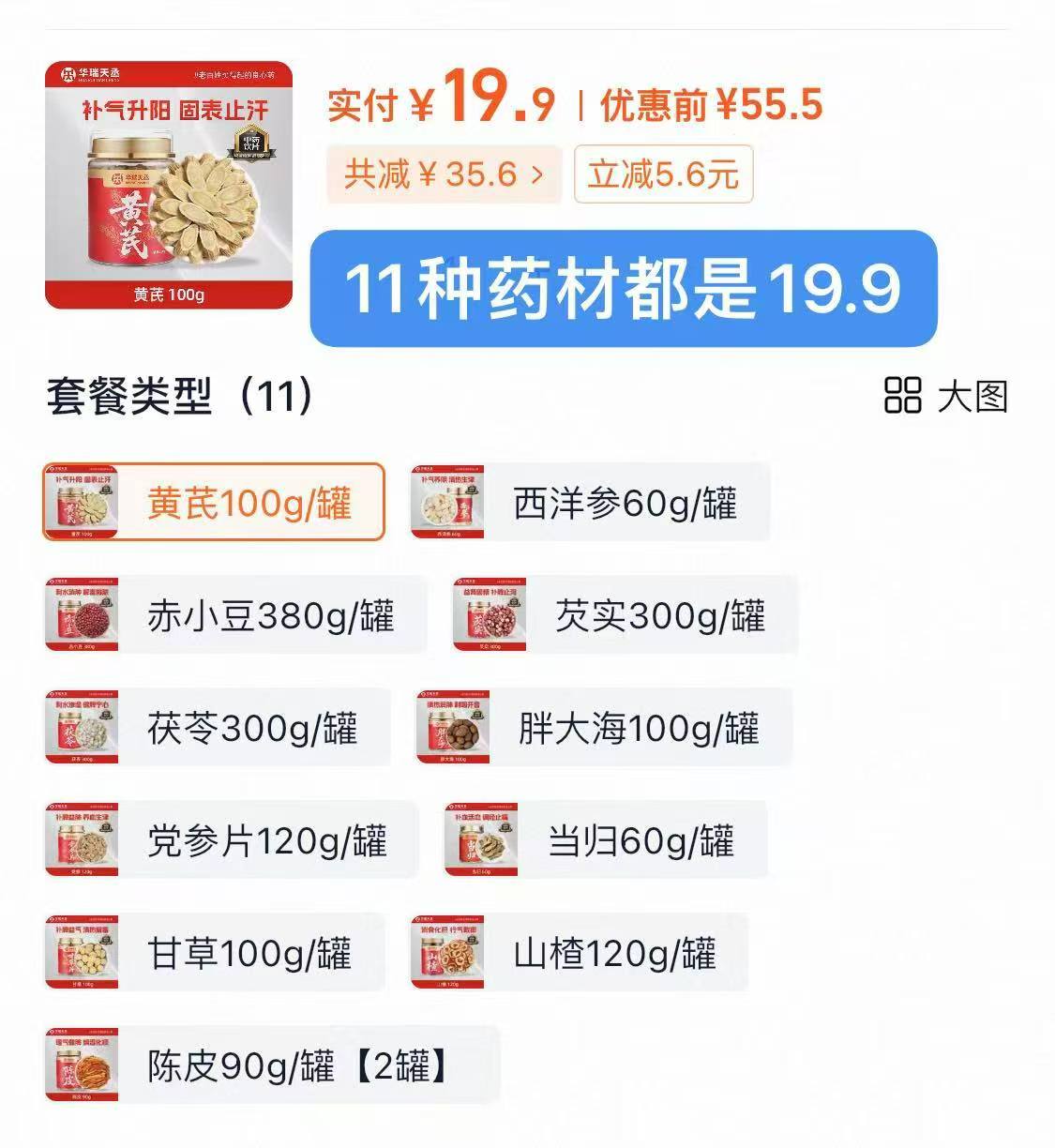Click the 西洋参 jar thumbnail icon
Viewport: 1055px width, 1148px height.
(447, 501)
